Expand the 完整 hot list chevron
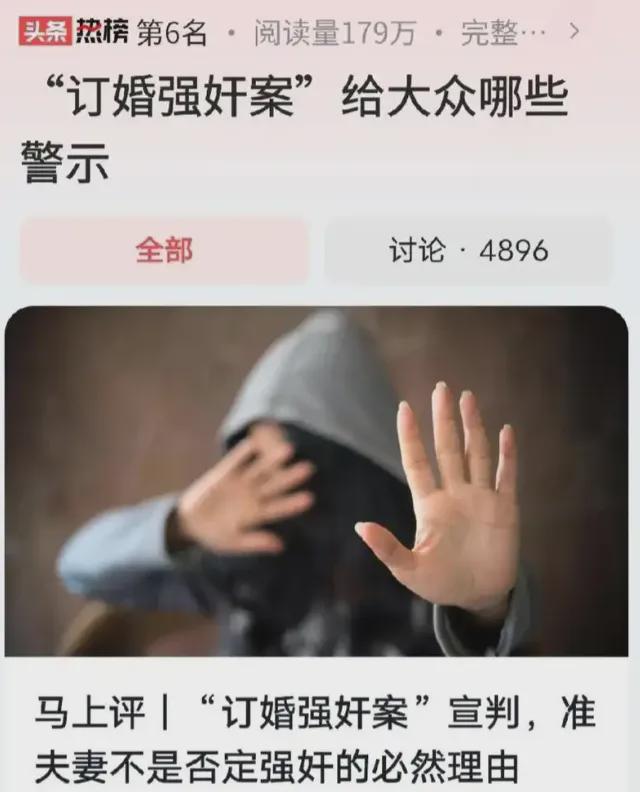This screenshot has width=640, height=792. click(573, 30)
